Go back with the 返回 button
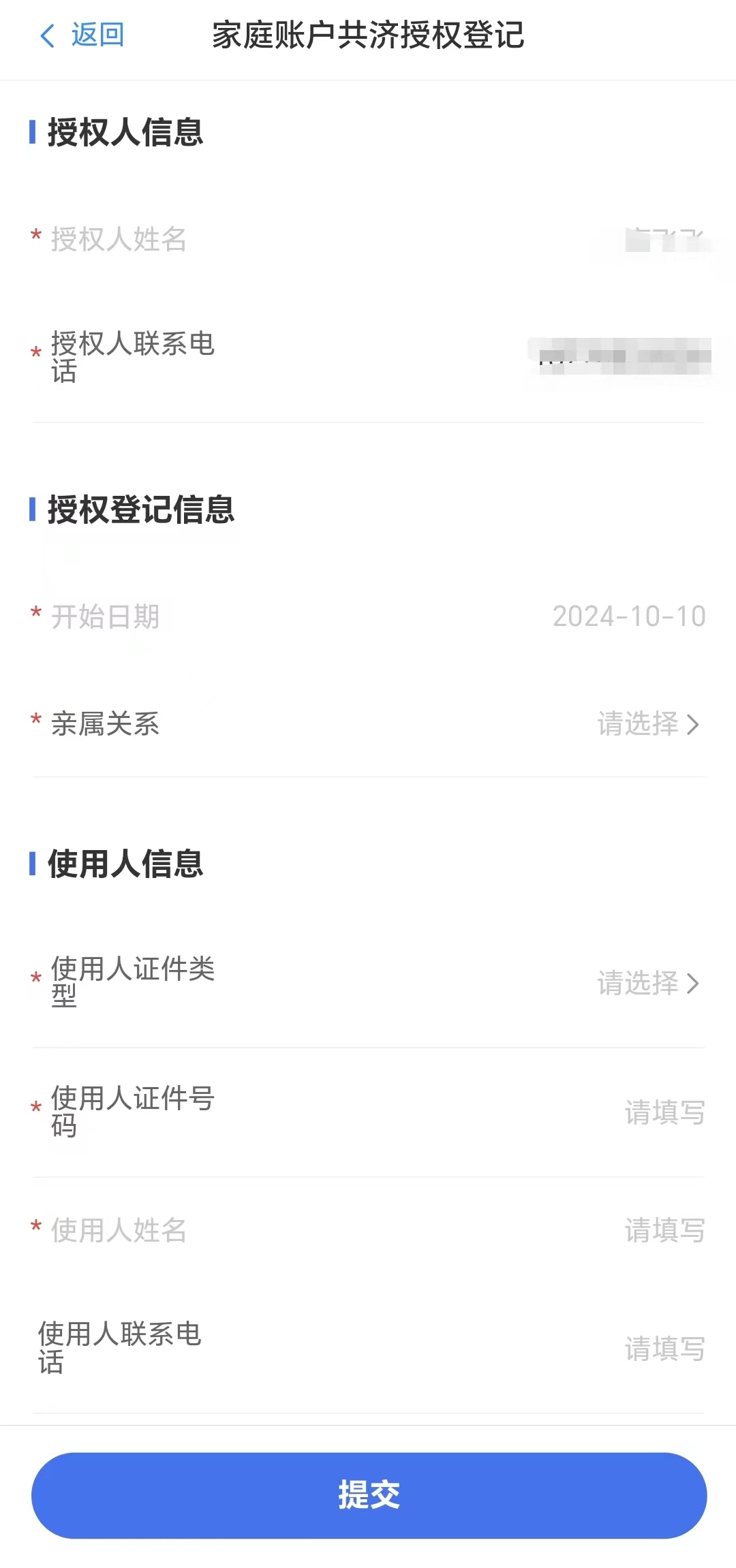Image resolution: width=736 pixels, height=1568 pixels. pyautogui.click(x=83, y=35)
